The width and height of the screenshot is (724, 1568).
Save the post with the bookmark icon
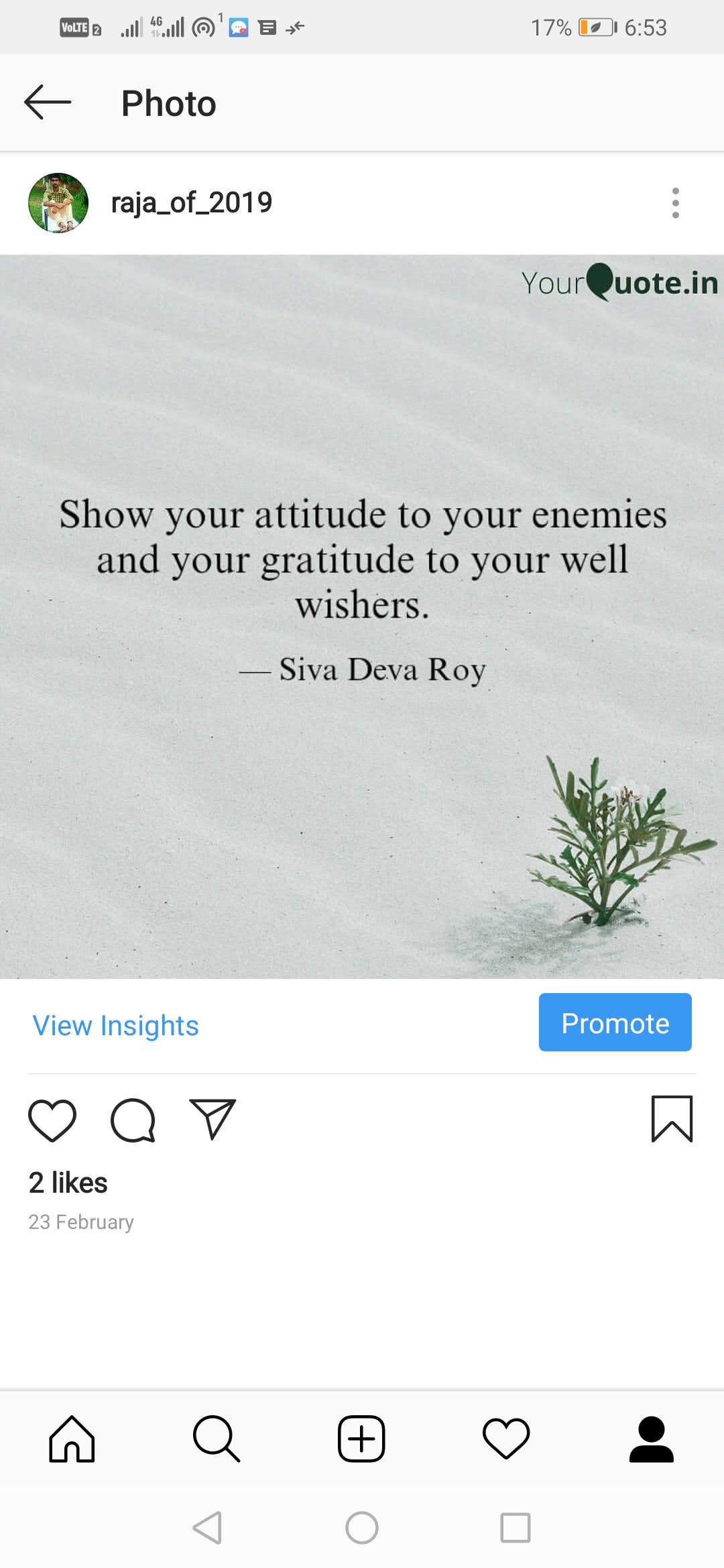672,1119
